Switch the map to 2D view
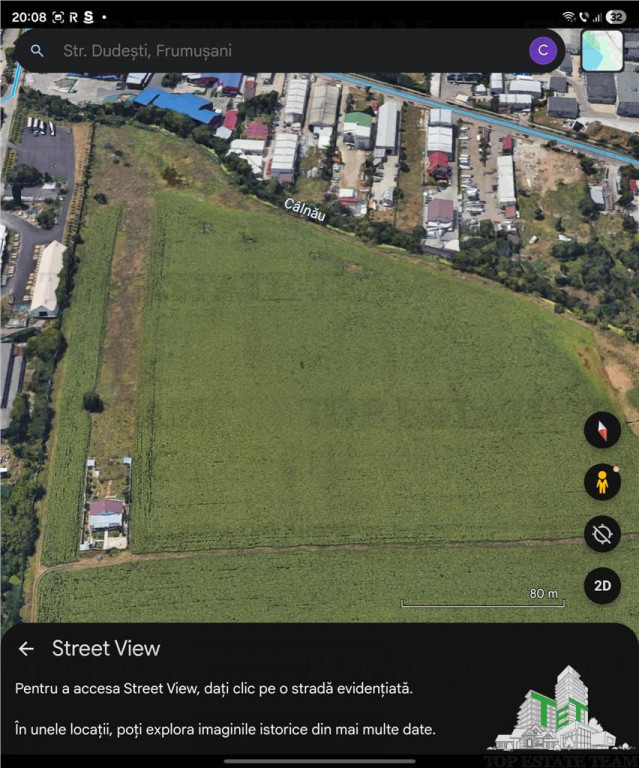 tap(602, 586)
